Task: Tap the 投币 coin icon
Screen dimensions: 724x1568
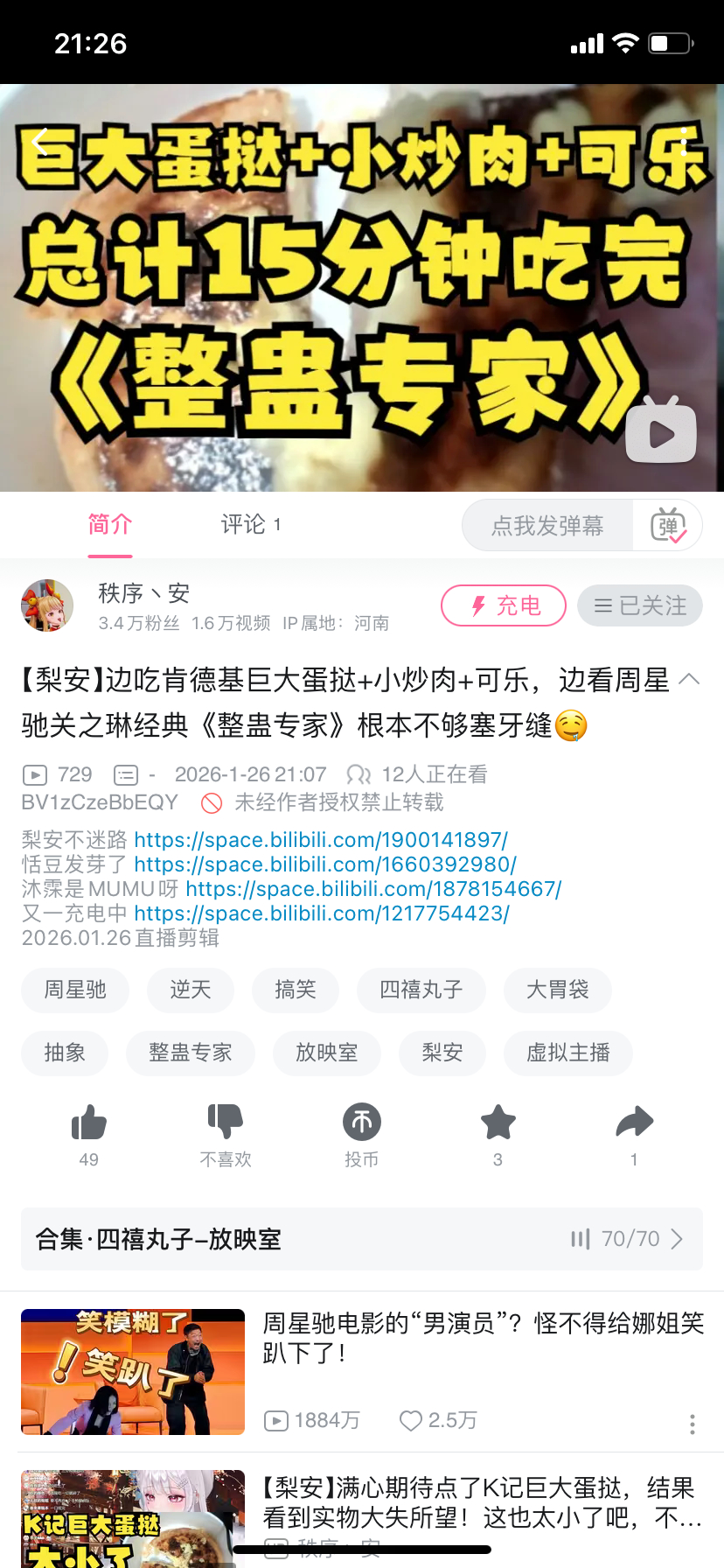Action: tap(362, 1123)
